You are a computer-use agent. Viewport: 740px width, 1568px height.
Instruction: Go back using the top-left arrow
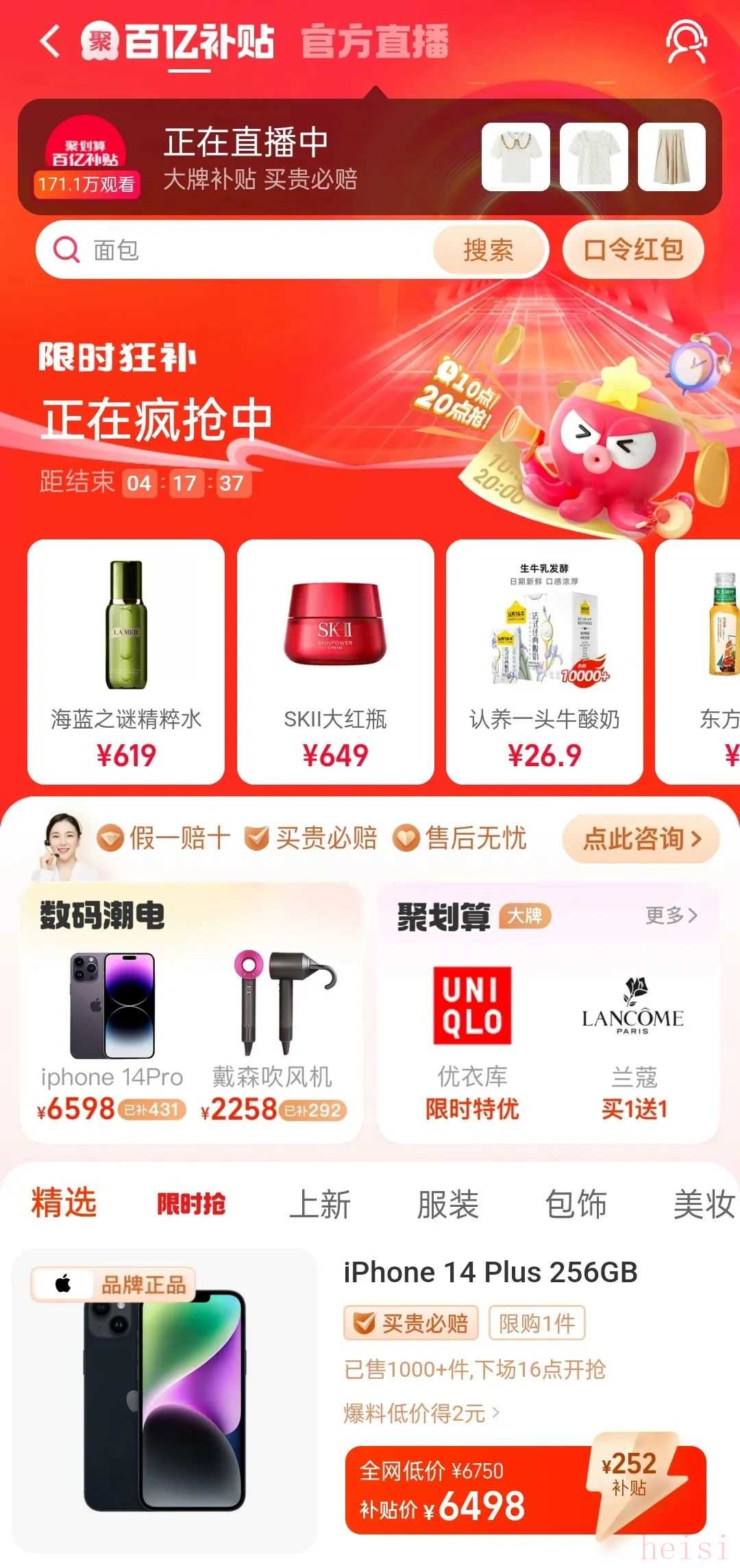[x=50, y=41]
